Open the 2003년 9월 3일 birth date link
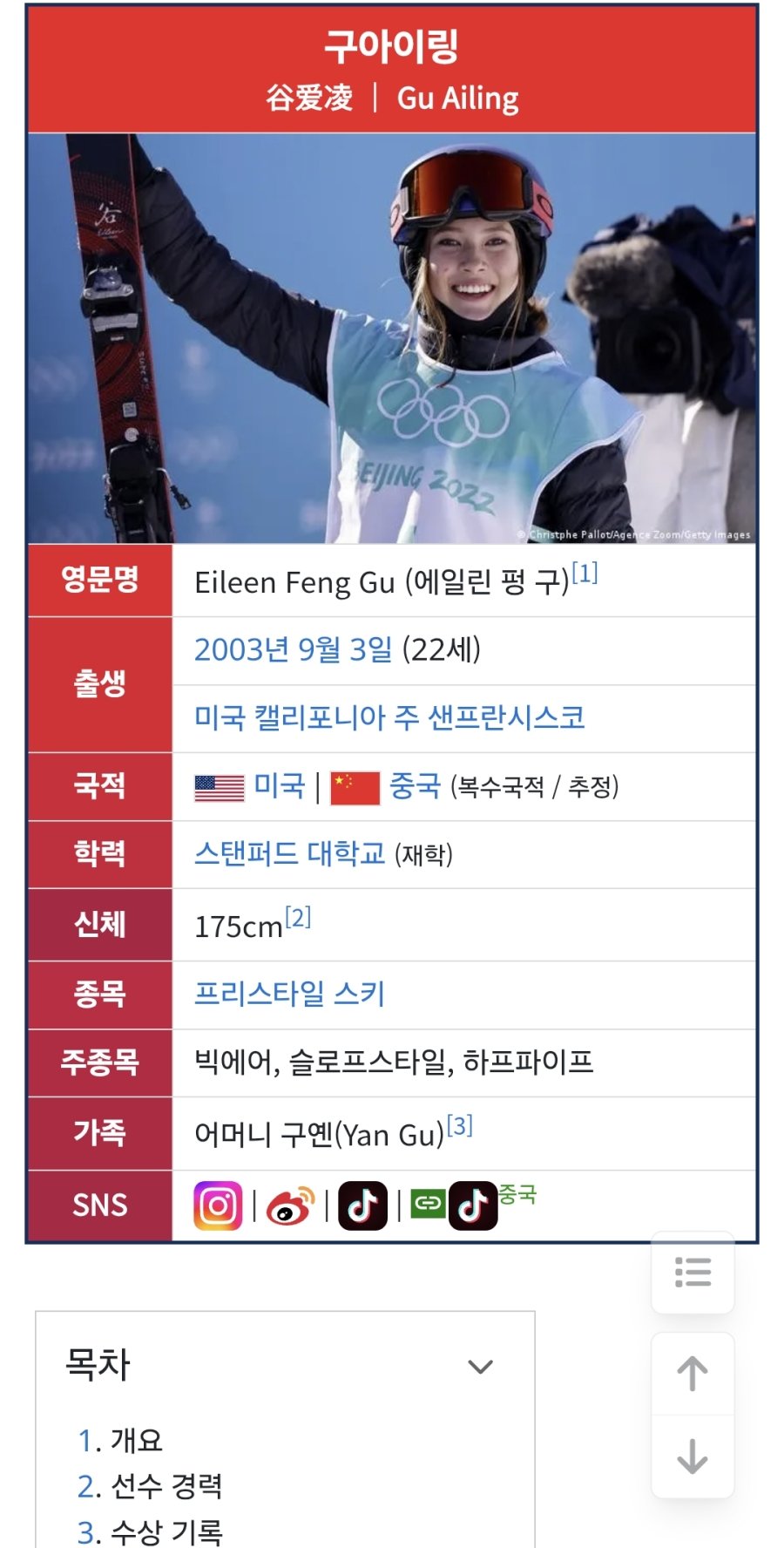Image resolution: width=784 pixels, height=1548 pixels. (x=293, y=650)
